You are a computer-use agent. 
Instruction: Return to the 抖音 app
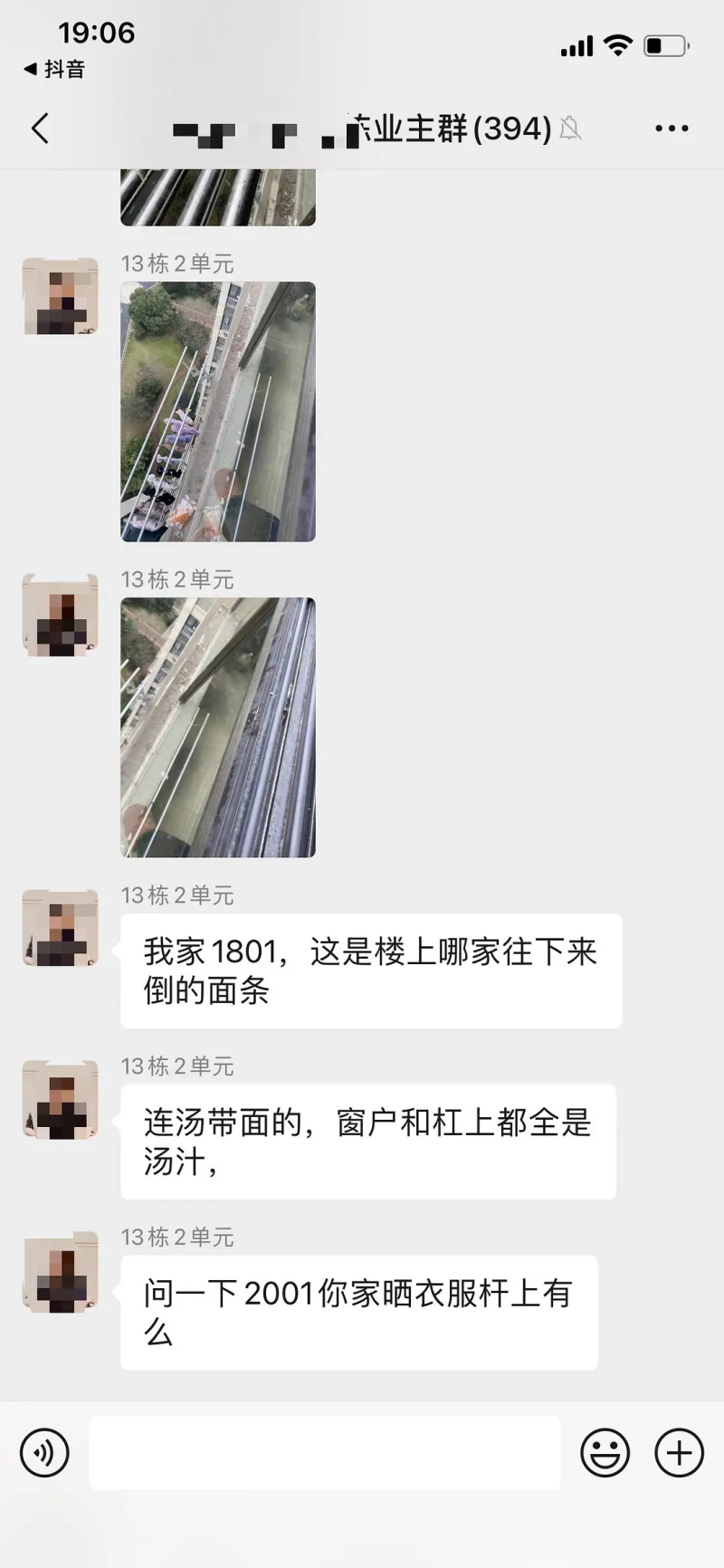[x=54, y=69]
